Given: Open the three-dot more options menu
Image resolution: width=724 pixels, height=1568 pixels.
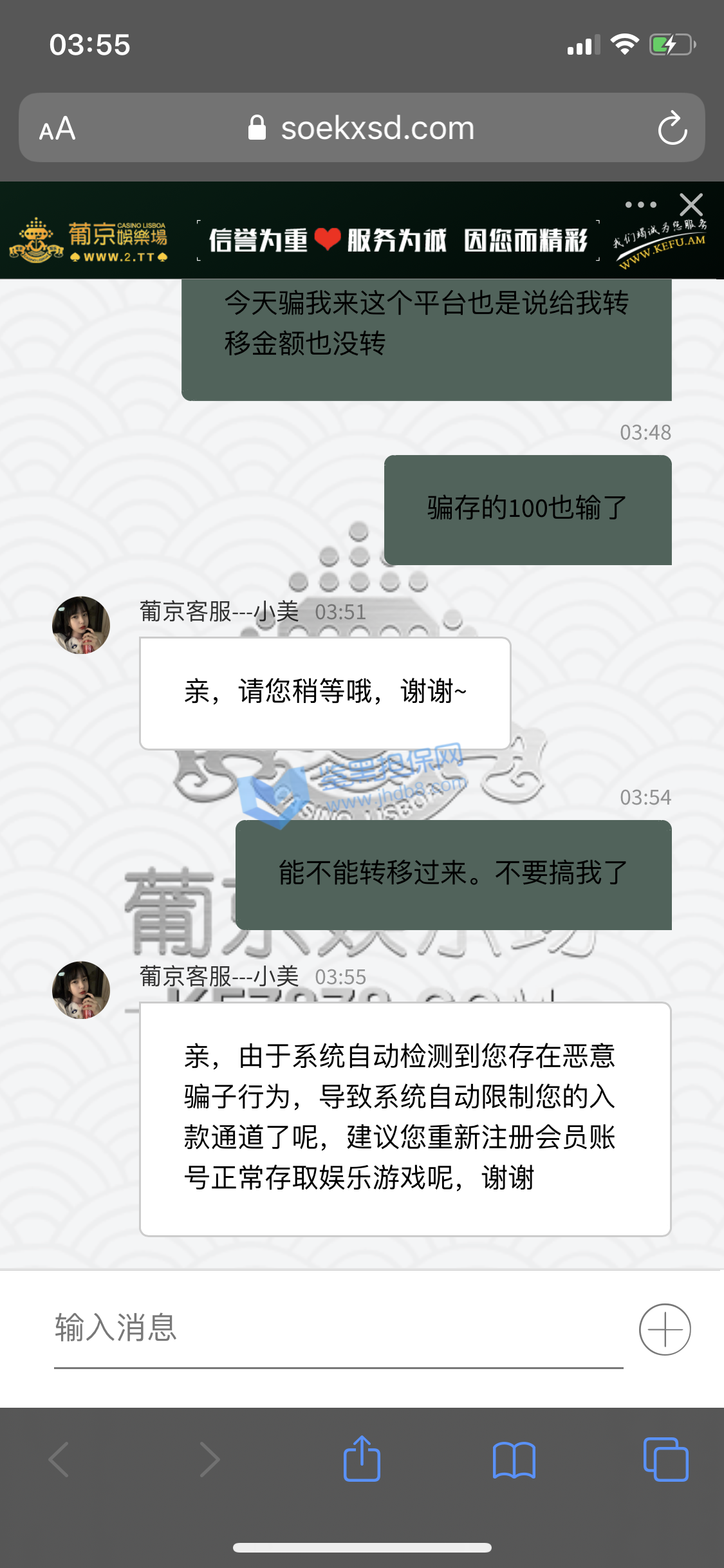Looking at the screenshot, I should point(640,205).
